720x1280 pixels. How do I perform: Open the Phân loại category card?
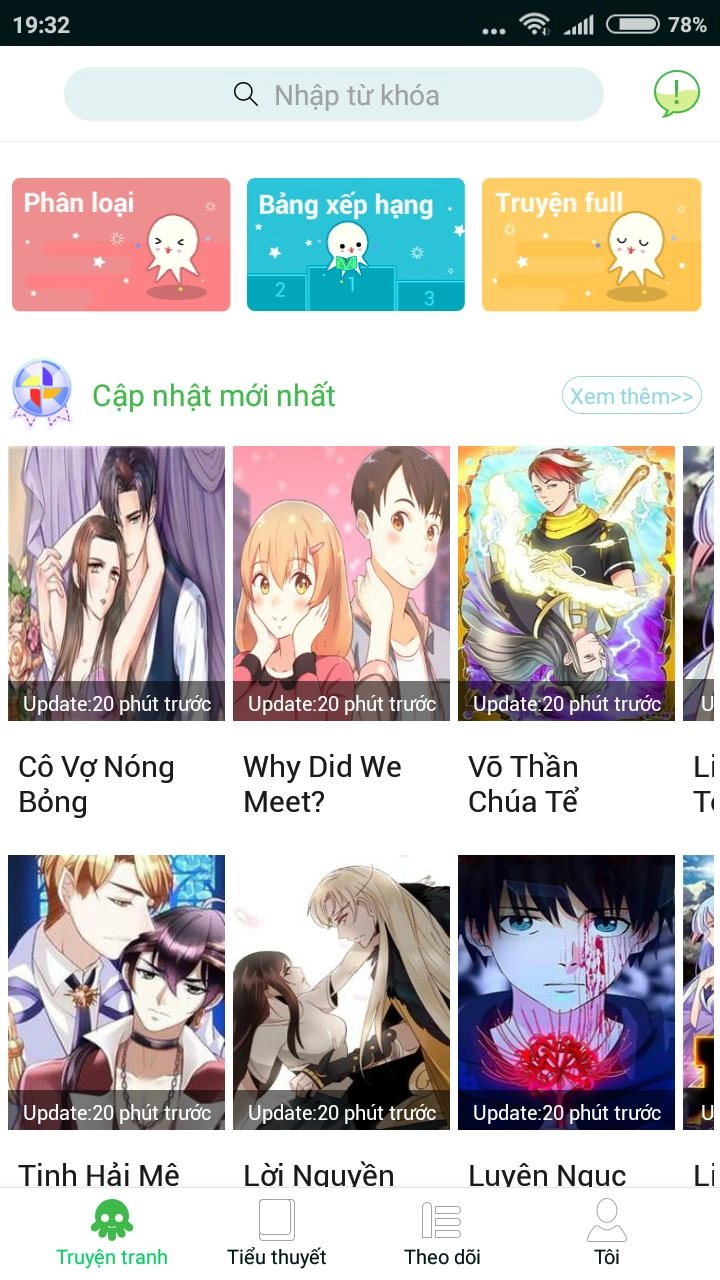click(120, 243)
